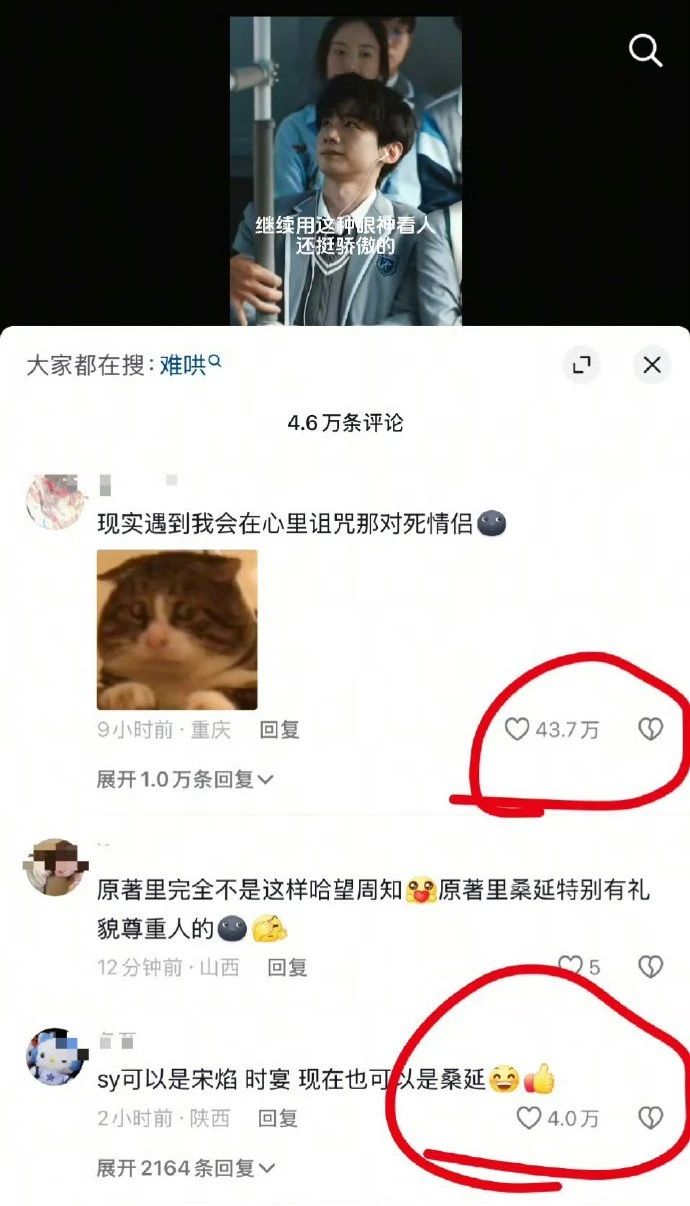Expand the 1.0万 replies

(185, 779)
